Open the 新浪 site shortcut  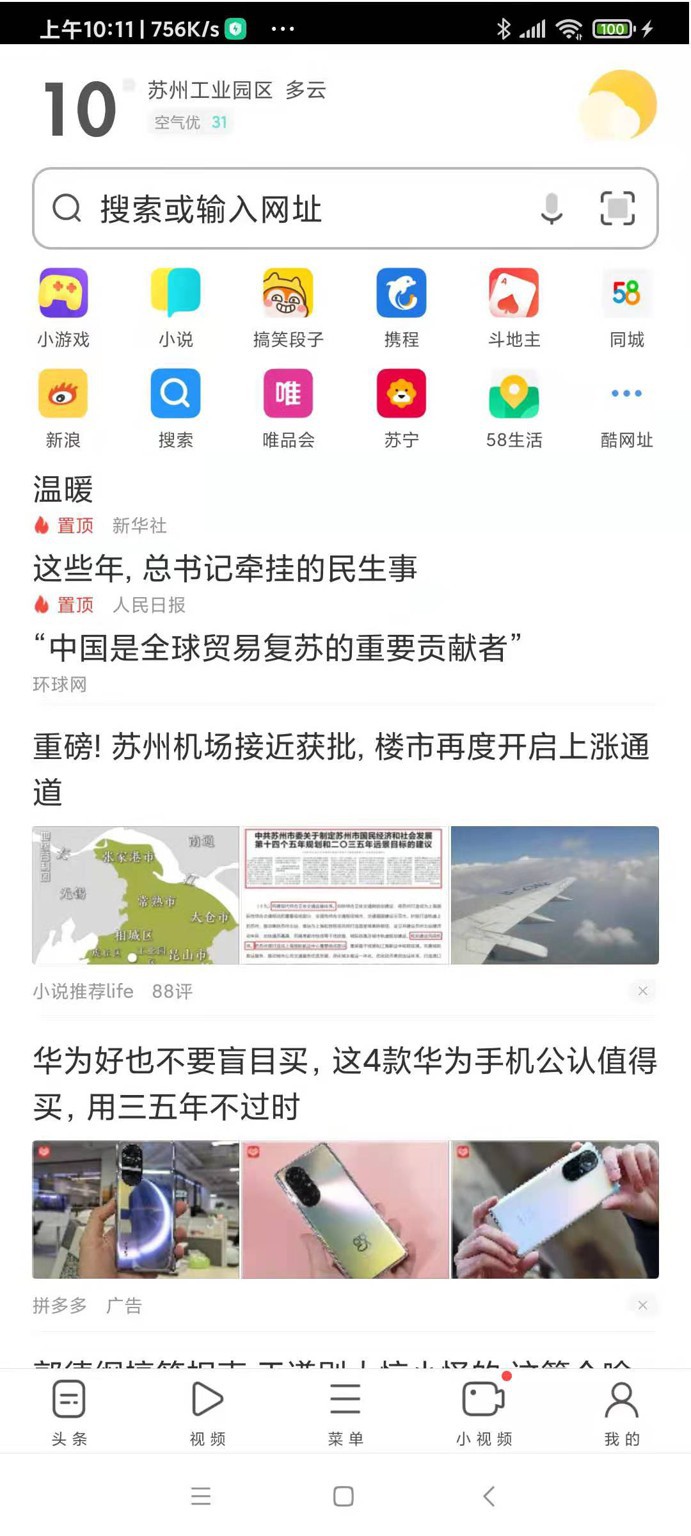(x=63, y=408)
